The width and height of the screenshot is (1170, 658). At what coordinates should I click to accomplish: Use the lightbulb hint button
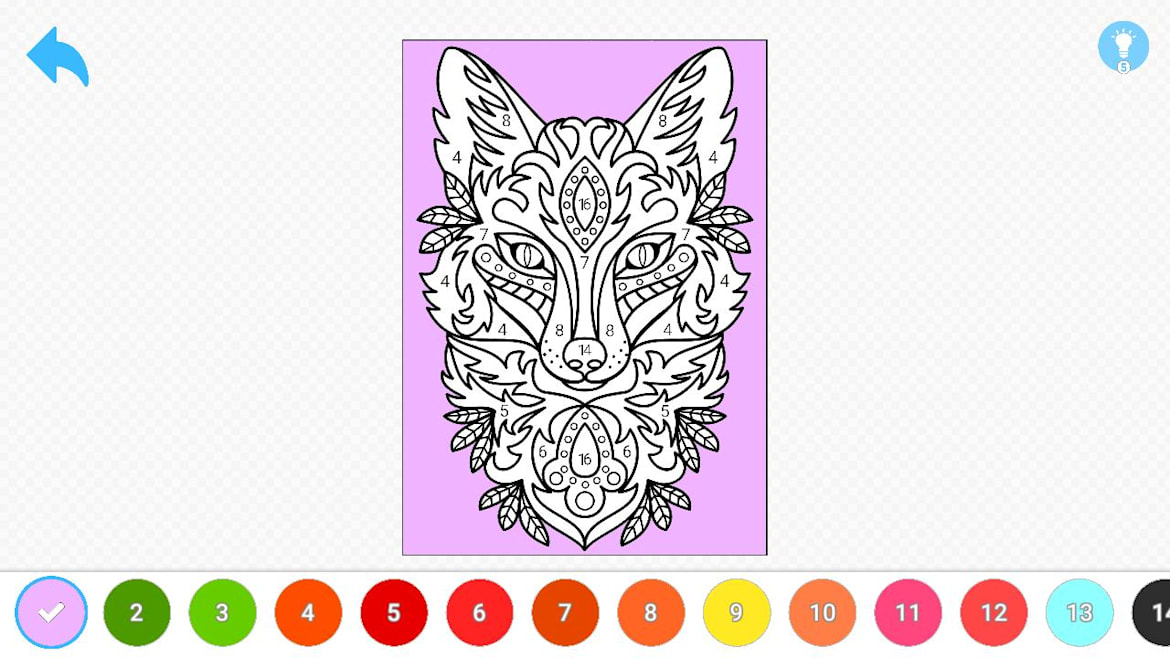pyautogui.click(x=1123, y=46)
